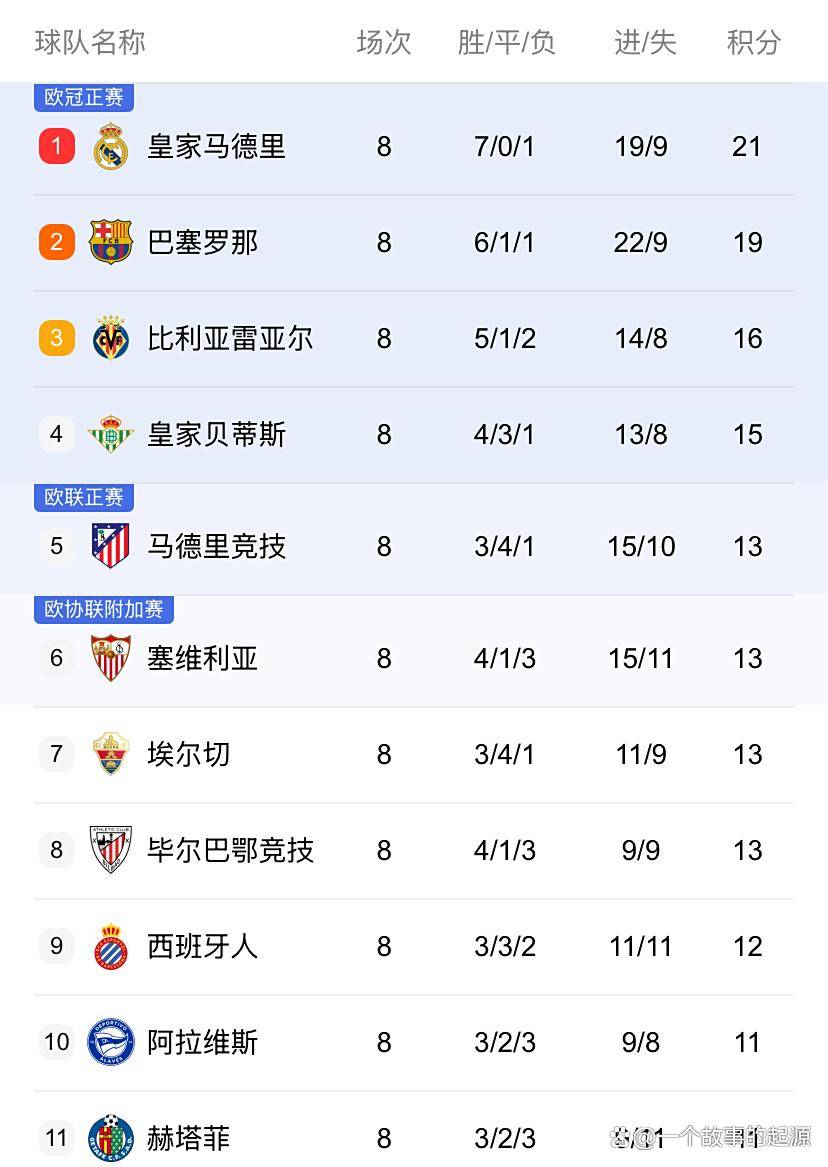Click the Elche club emblem
The image size is (828, 1167).
coord(110,754)
